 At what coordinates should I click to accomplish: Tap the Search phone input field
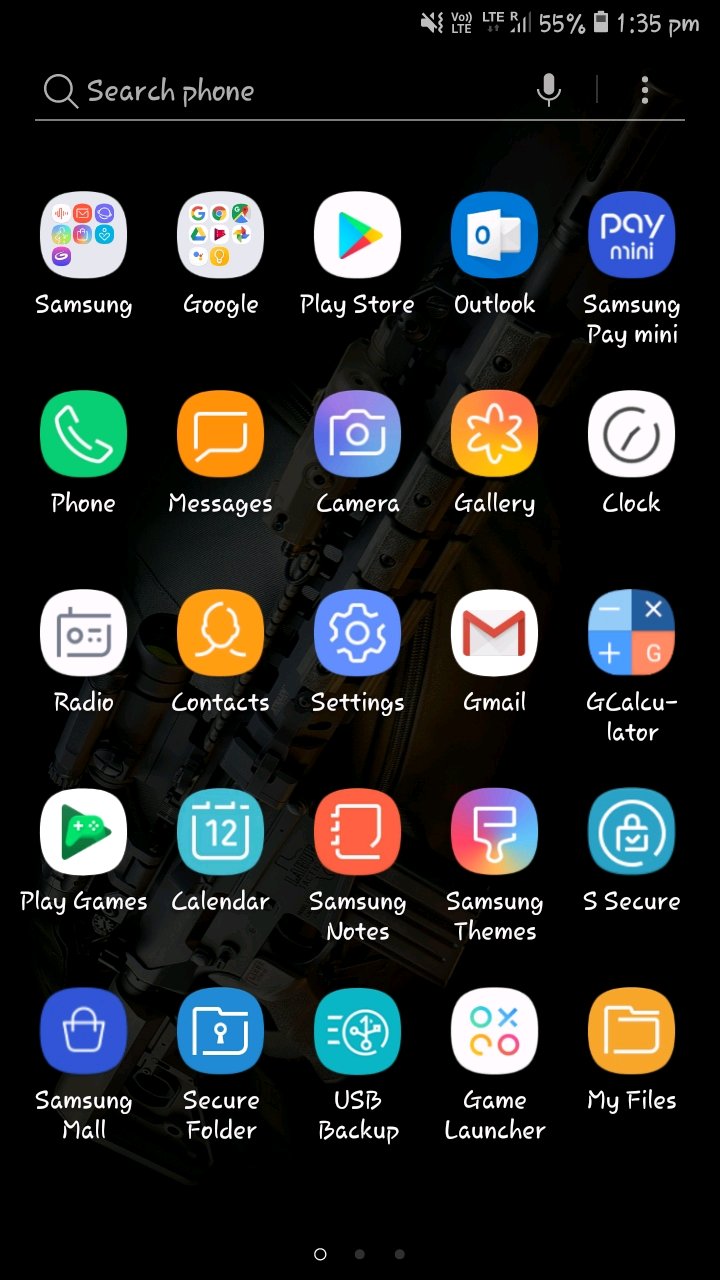point(200,89)
